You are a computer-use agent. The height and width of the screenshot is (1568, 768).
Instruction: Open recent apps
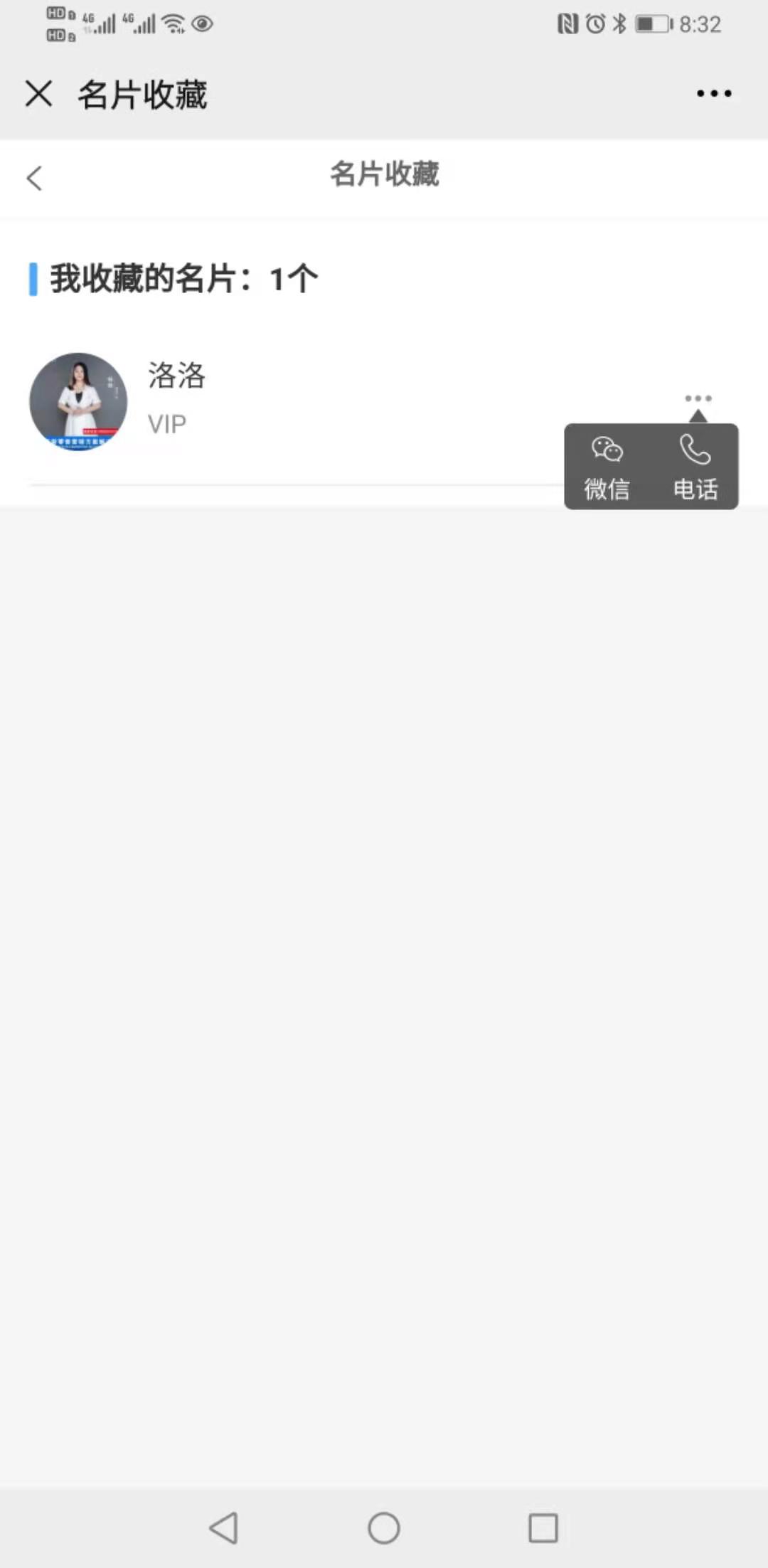point(543,1527)
